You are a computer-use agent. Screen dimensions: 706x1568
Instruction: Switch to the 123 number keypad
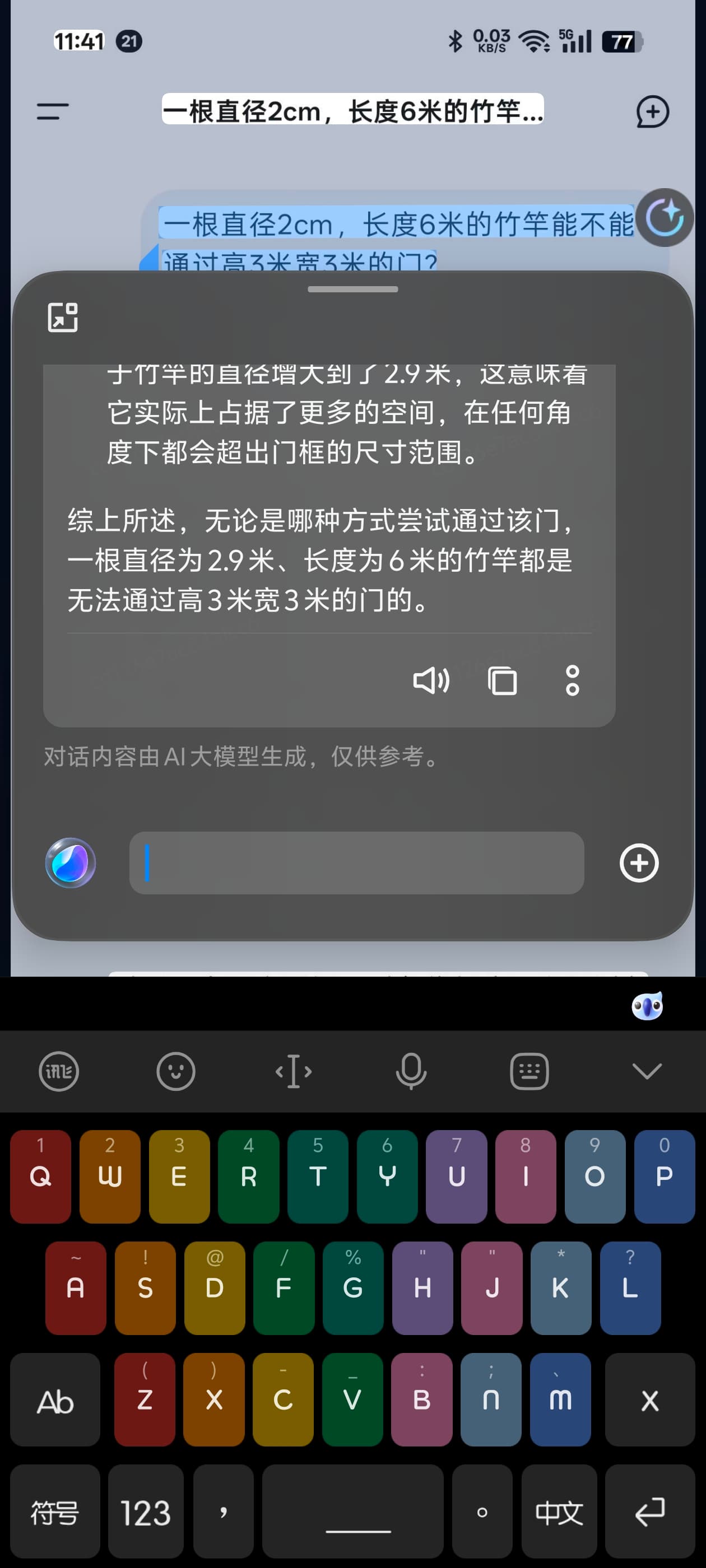click(146, 1513)
